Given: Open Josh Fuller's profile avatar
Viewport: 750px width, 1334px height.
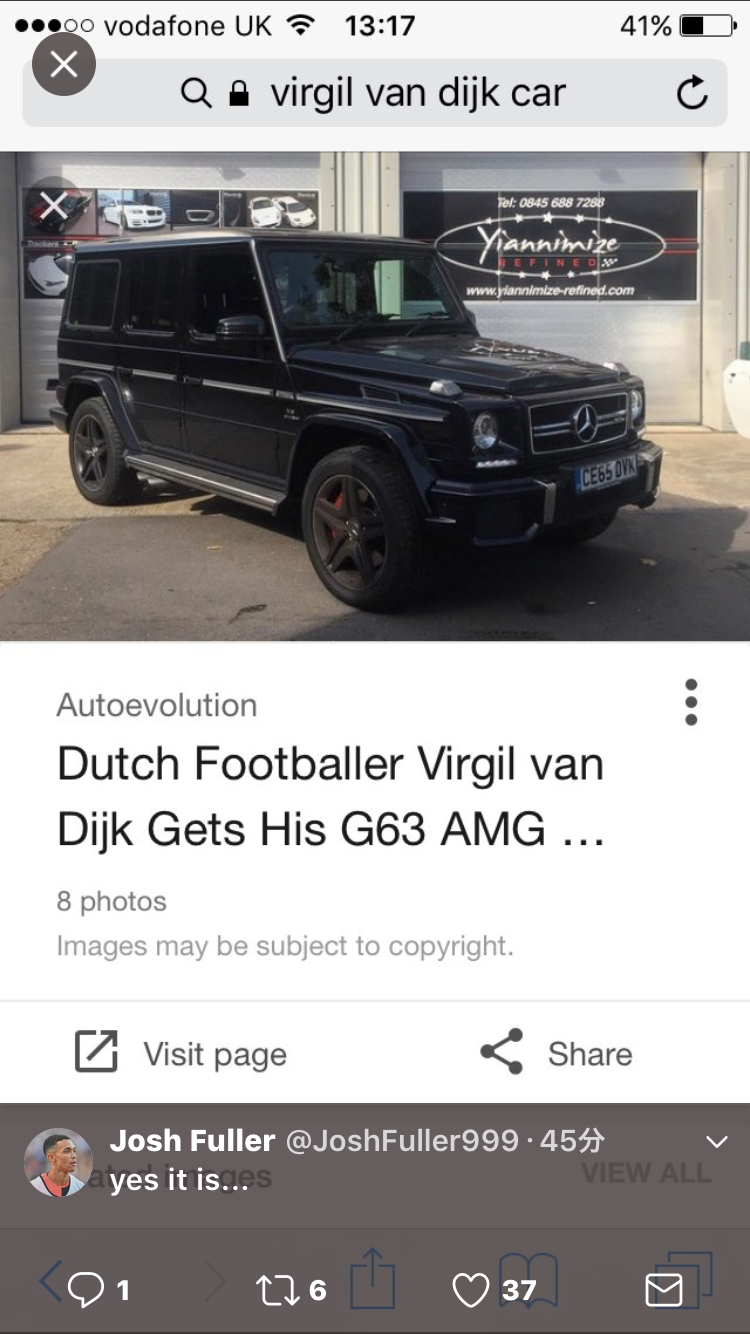Looking at the screenshot, I should [58, 1163].
